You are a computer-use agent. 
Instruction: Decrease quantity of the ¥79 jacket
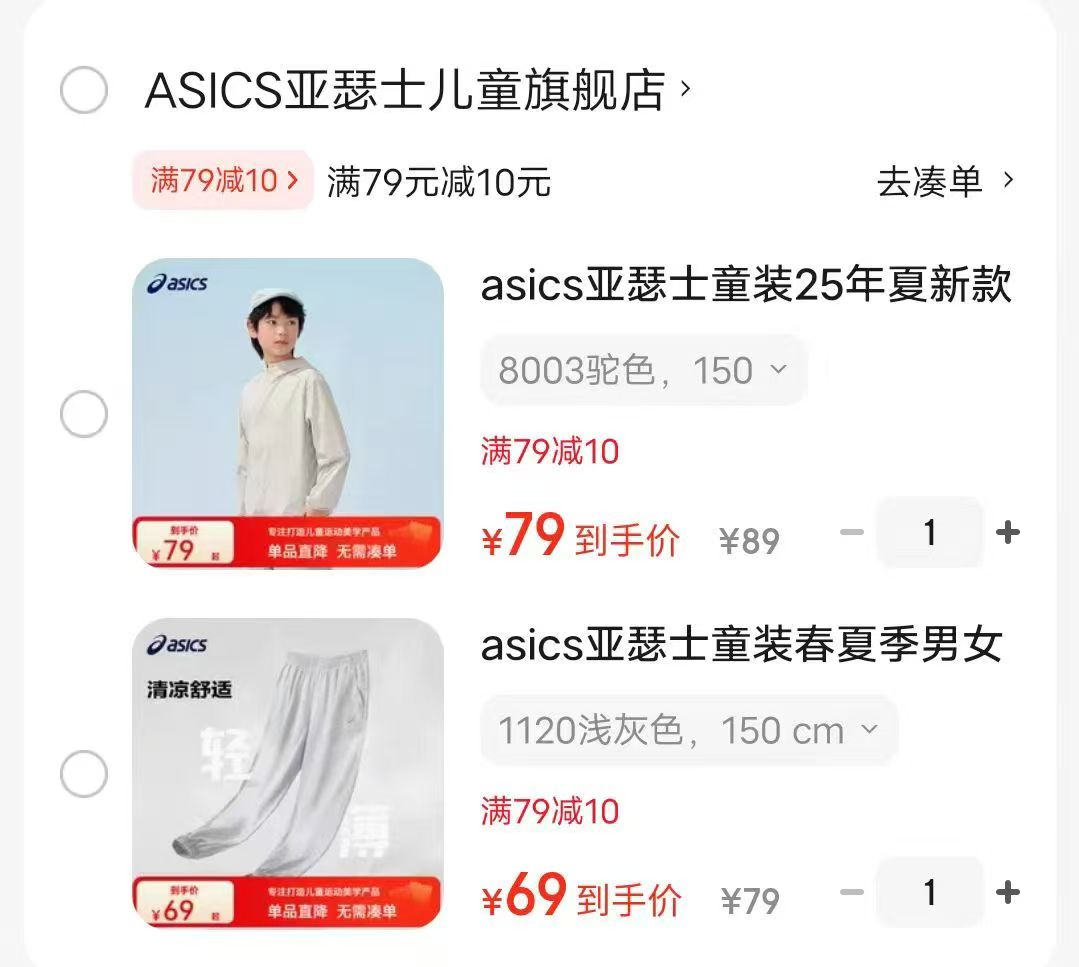(851, 533)
